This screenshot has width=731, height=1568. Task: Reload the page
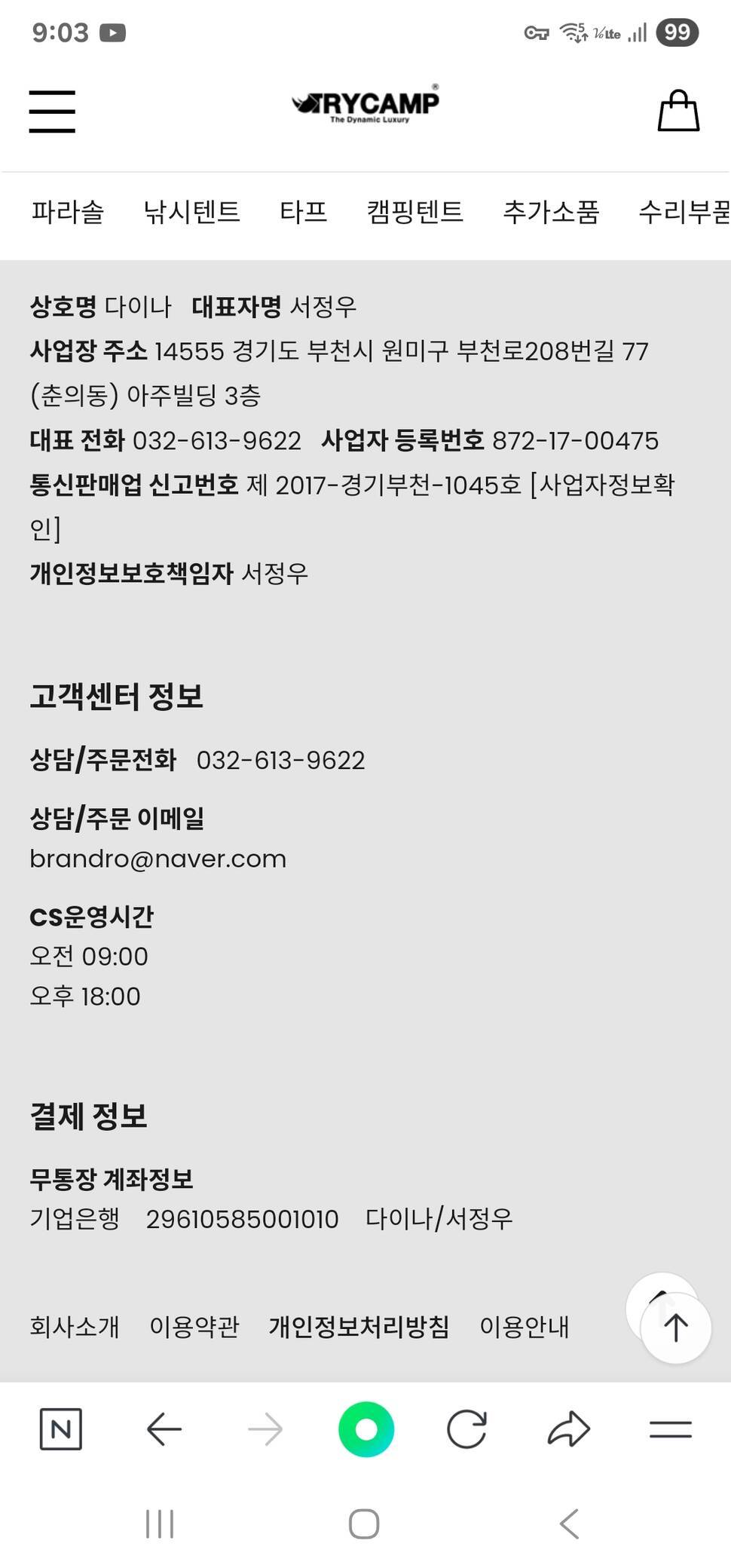click(x=466, y=1429)
